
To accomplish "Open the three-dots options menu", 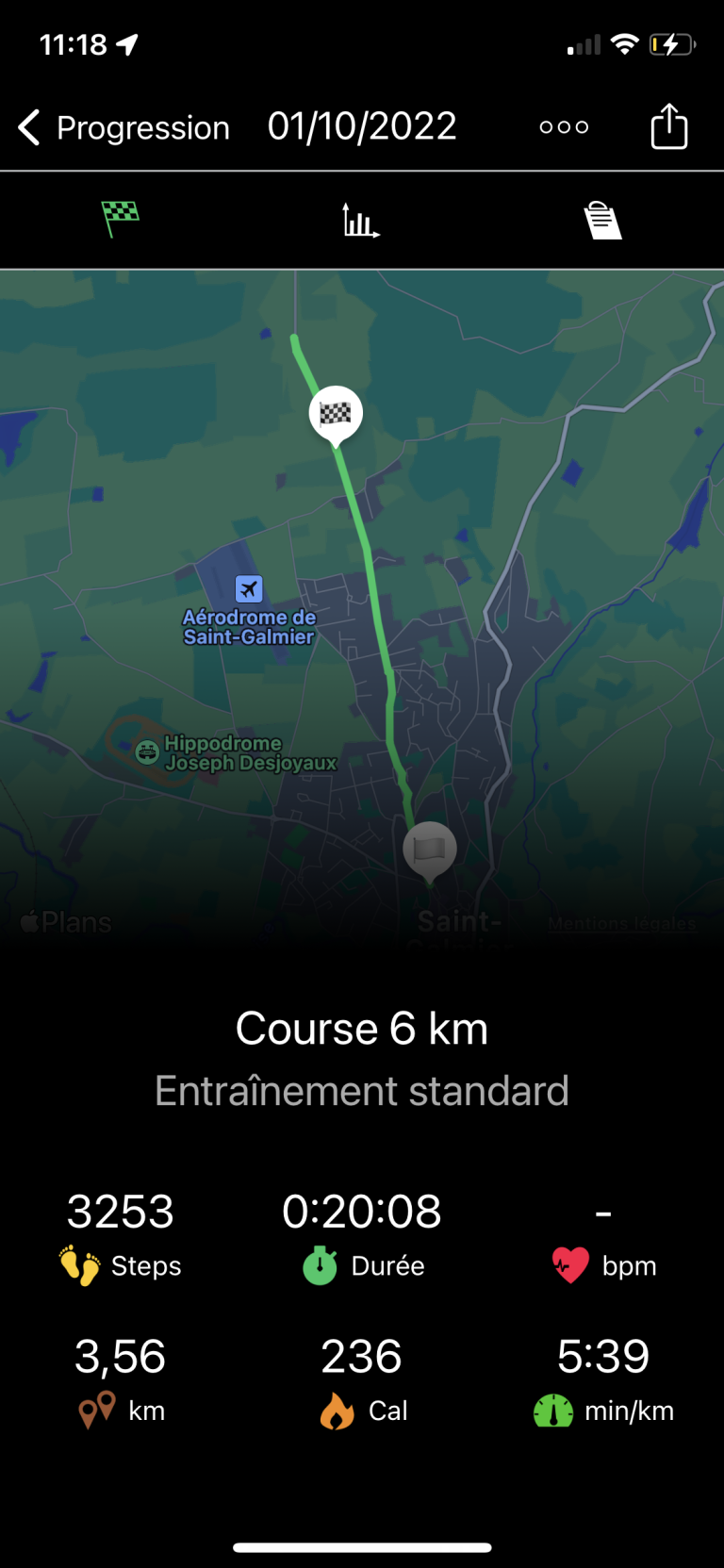I will [x=564, y=127].
